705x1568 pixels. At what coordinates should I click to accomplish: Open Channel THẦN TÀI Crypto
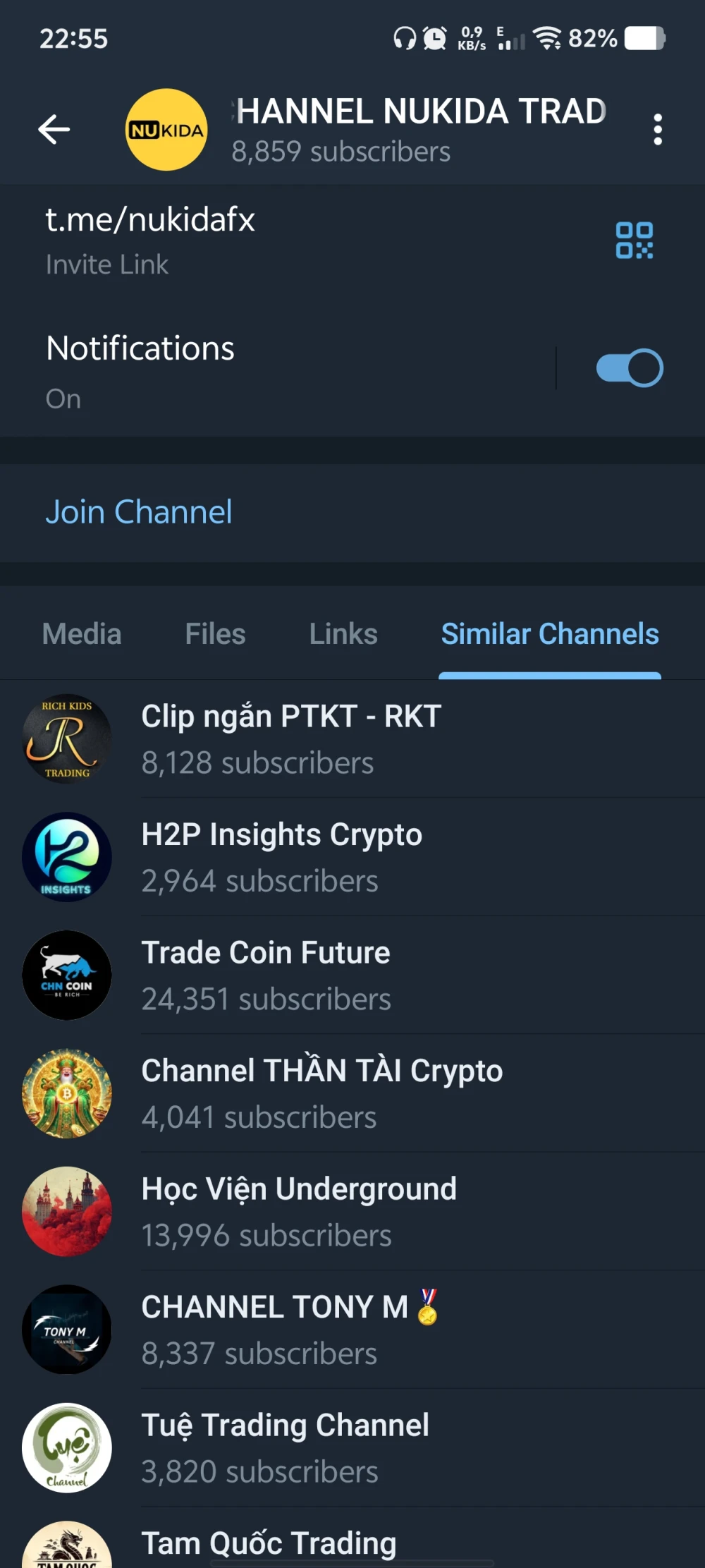[352, 1093]
